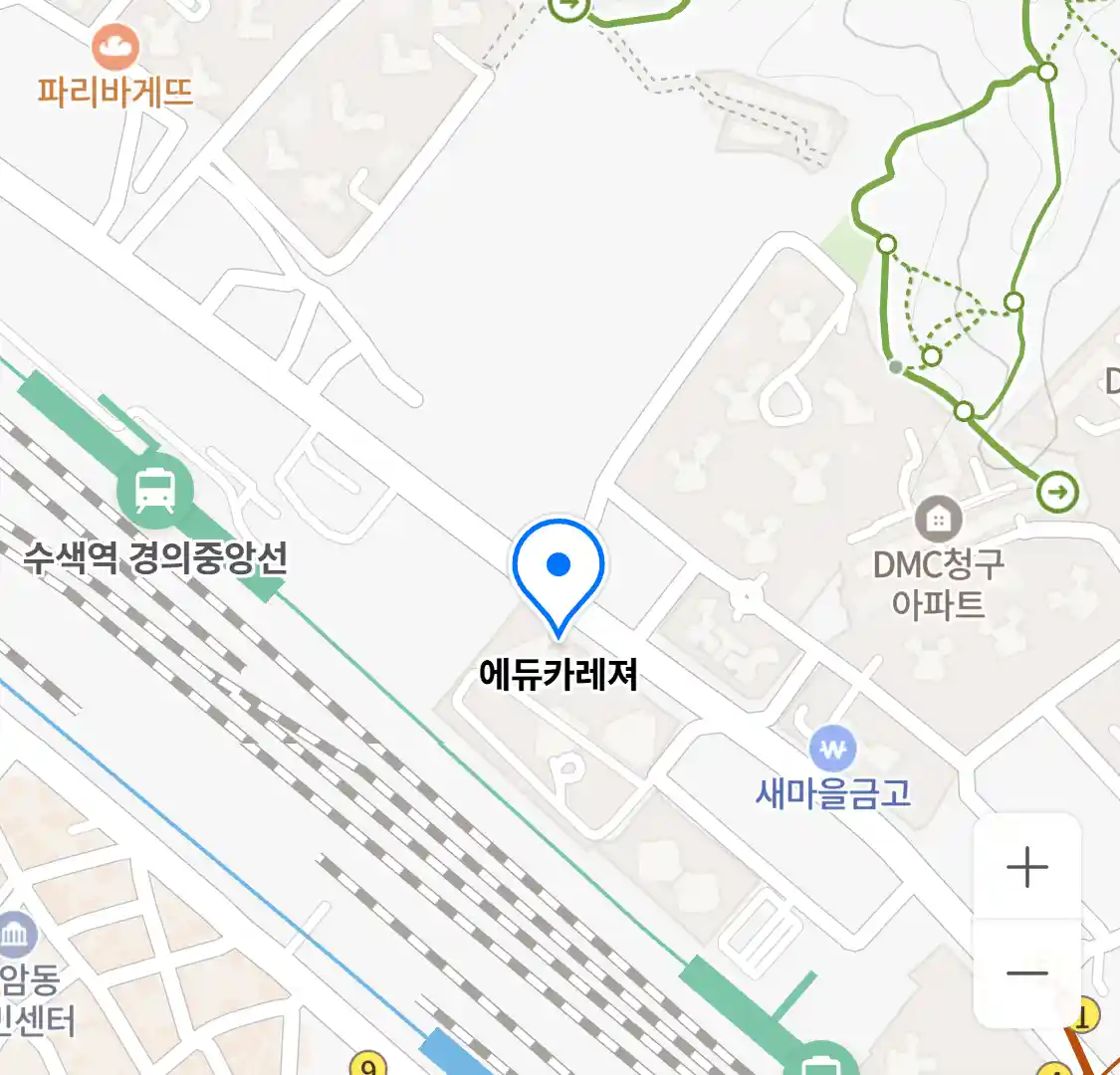Tap the 파리바게뜨 bakery marker
This screenshot has width=1120, height=1075.
[115, 46]
